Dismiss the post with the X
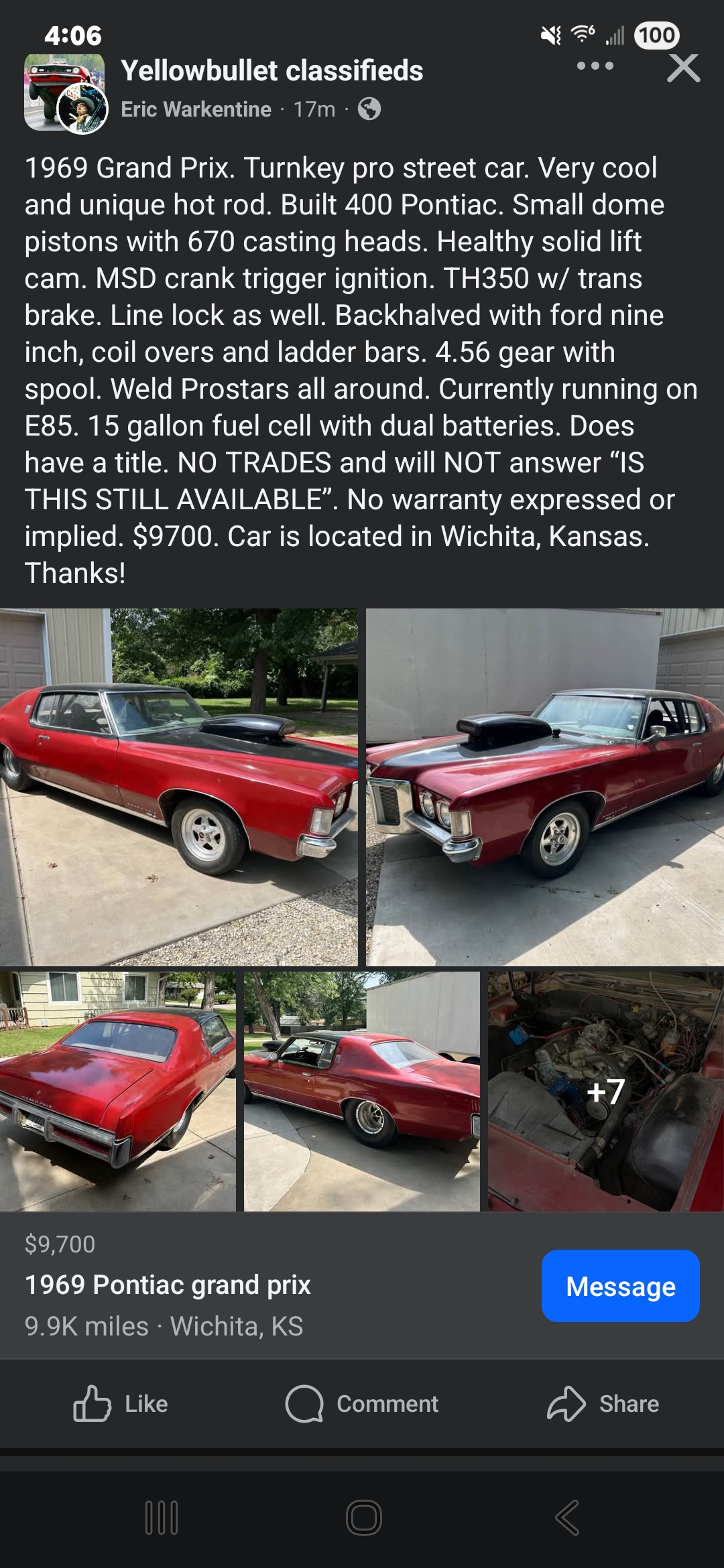The height and width of the screenshot is (1568, 724). 683,68
